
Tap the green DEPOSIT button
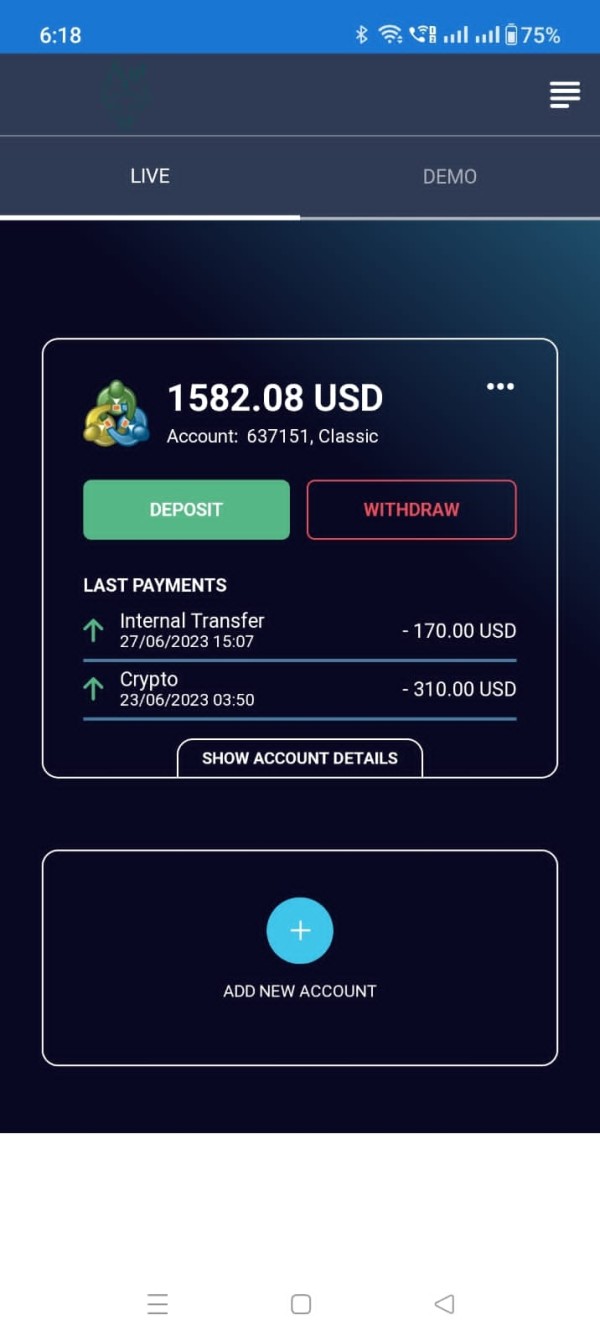point(186,510)
